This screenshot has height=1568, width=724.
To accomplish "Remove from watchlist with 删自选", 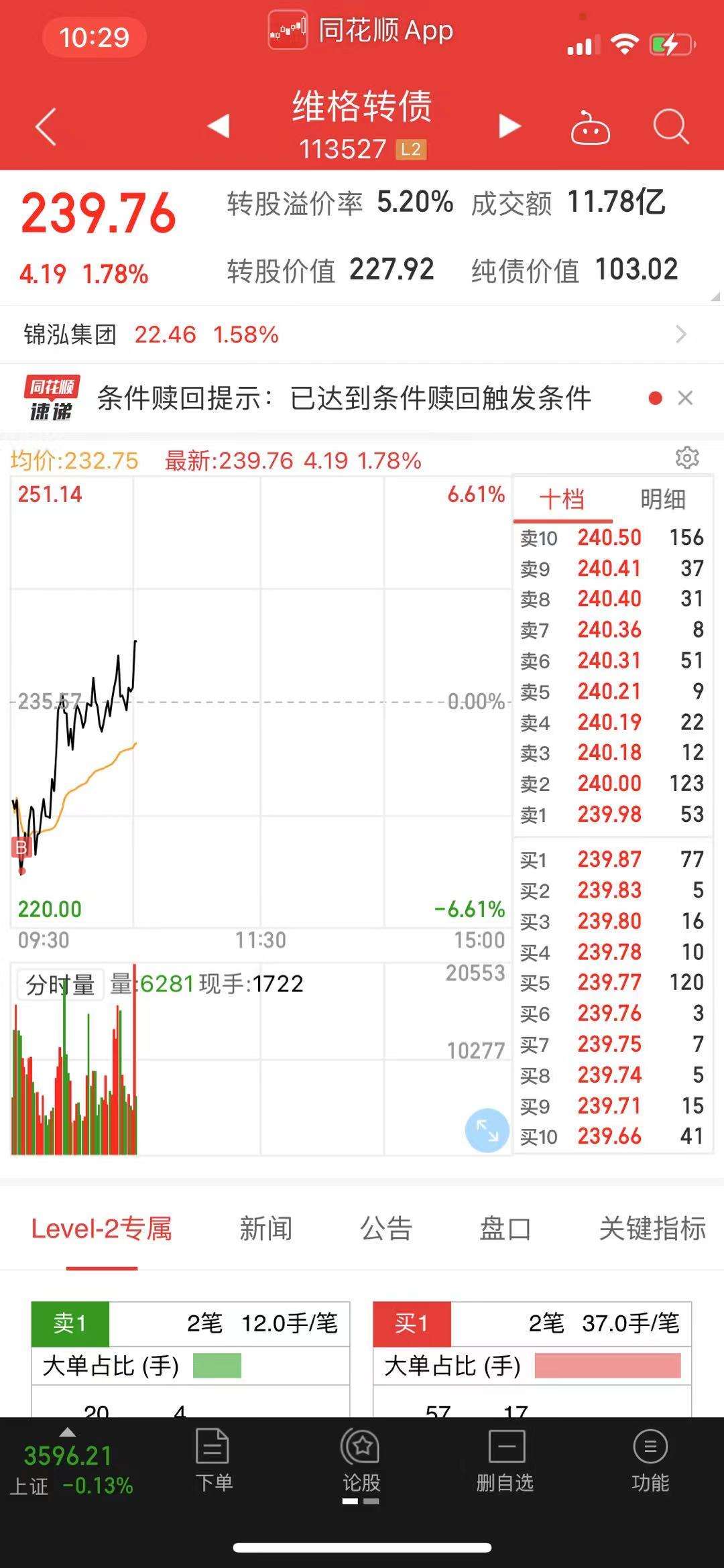I will coord(505,1459).
